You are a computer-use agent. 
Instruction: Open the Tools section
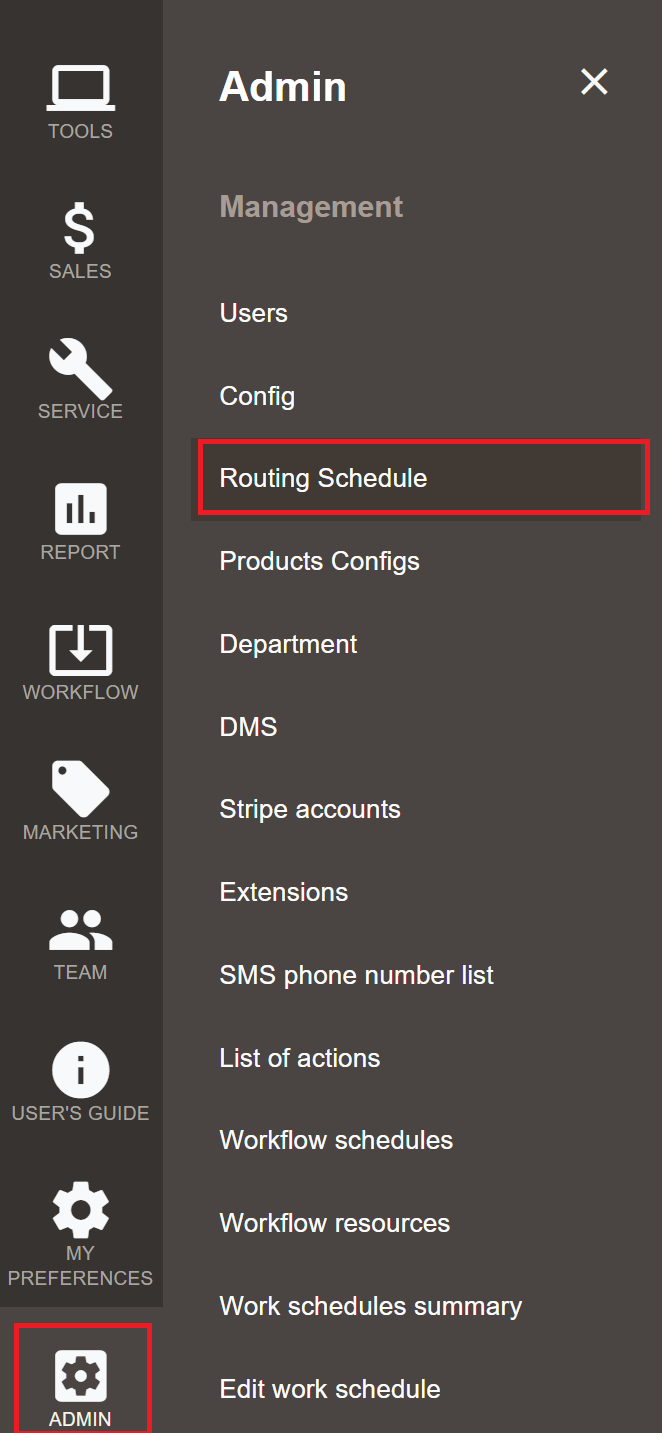pyautogui.click(x=80, y=102)
